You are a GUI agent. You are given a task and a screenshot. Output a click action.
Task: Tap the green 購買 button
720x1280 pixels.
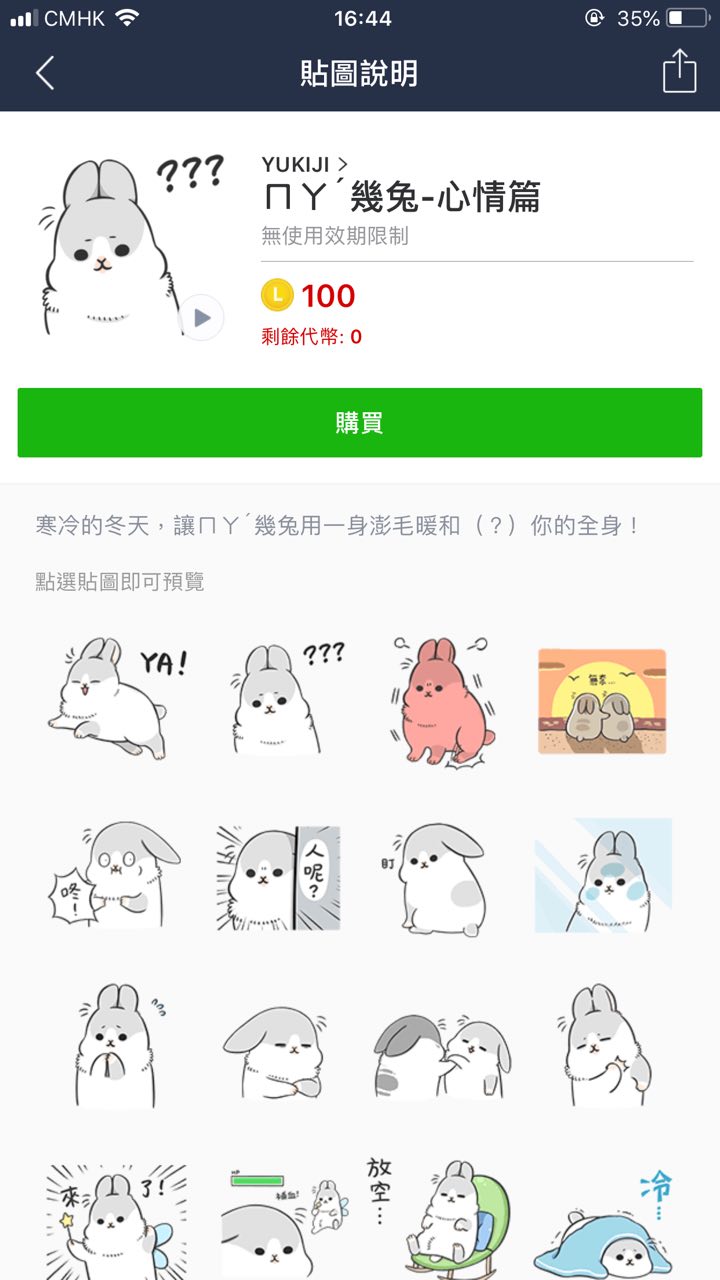(360, 423)
